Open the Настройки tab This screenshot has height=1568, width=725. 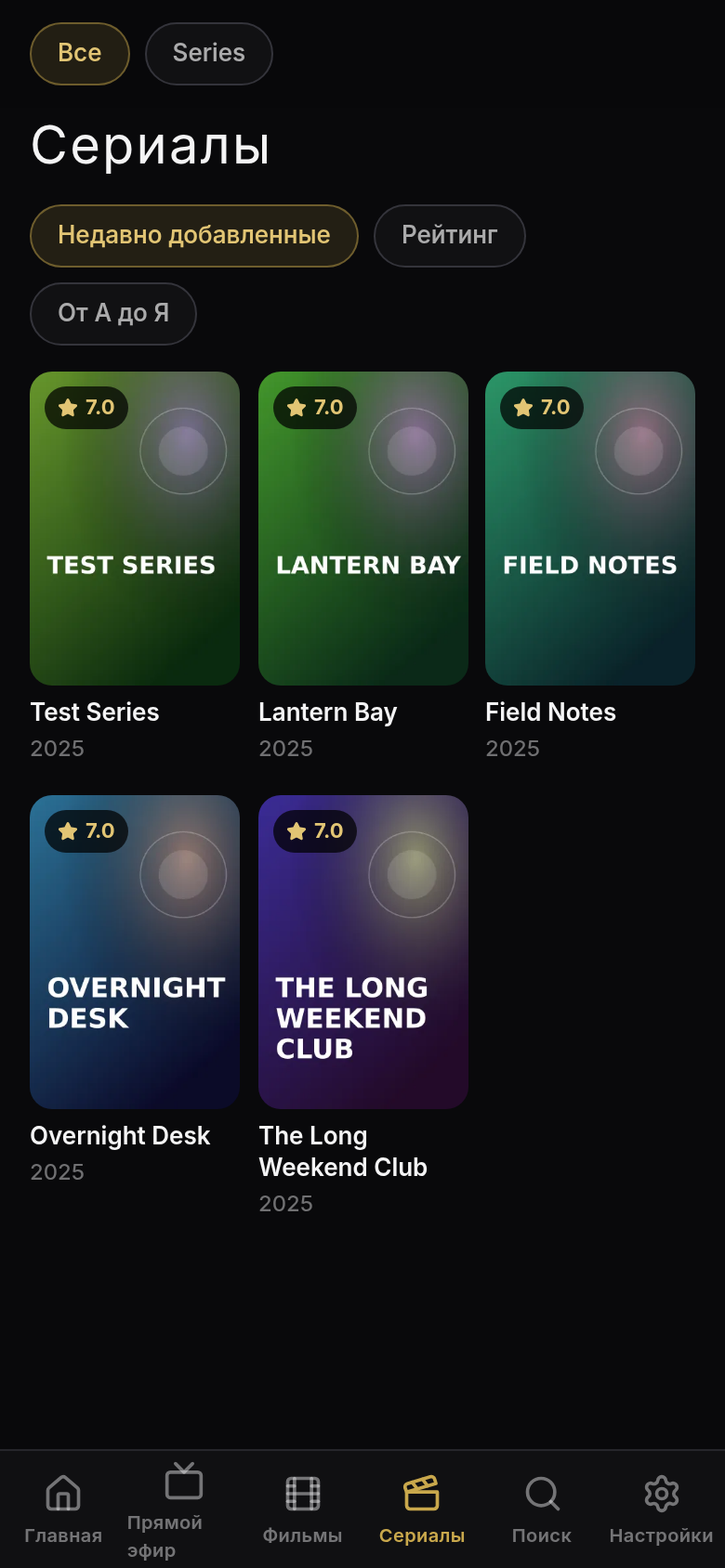662,1509
